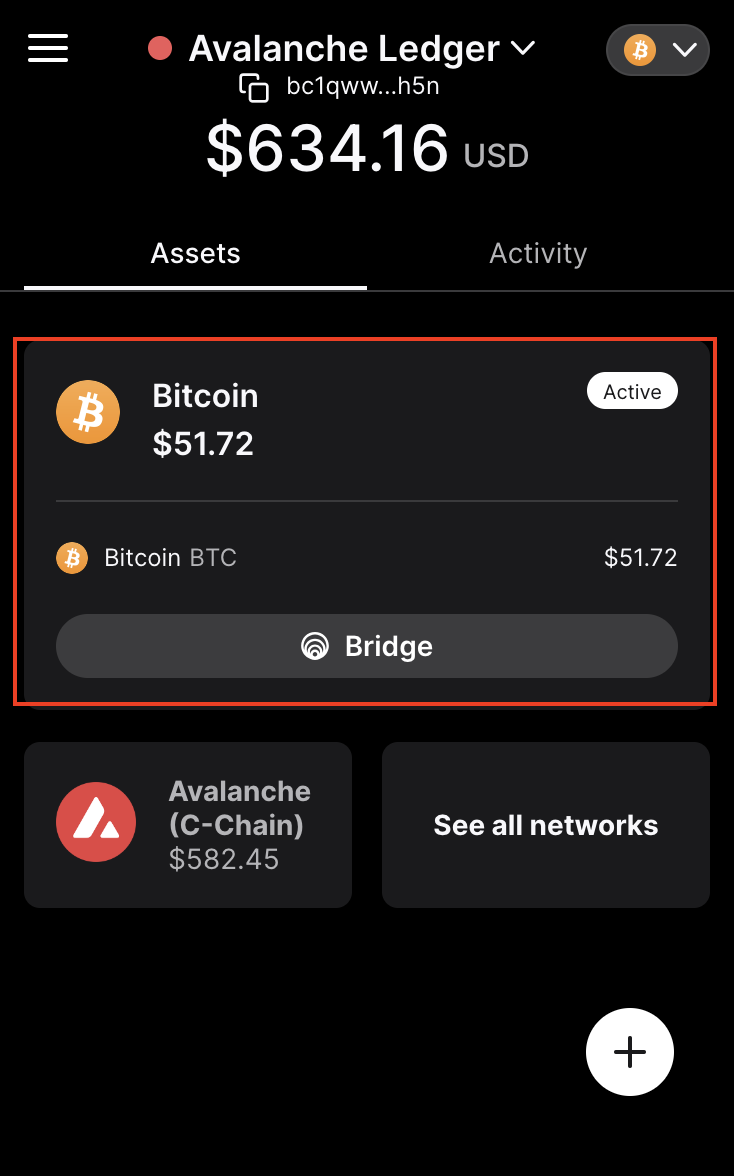Open the Bitcoin BTC token row
Screen dimensions: 734x1176
click(366, 557)
